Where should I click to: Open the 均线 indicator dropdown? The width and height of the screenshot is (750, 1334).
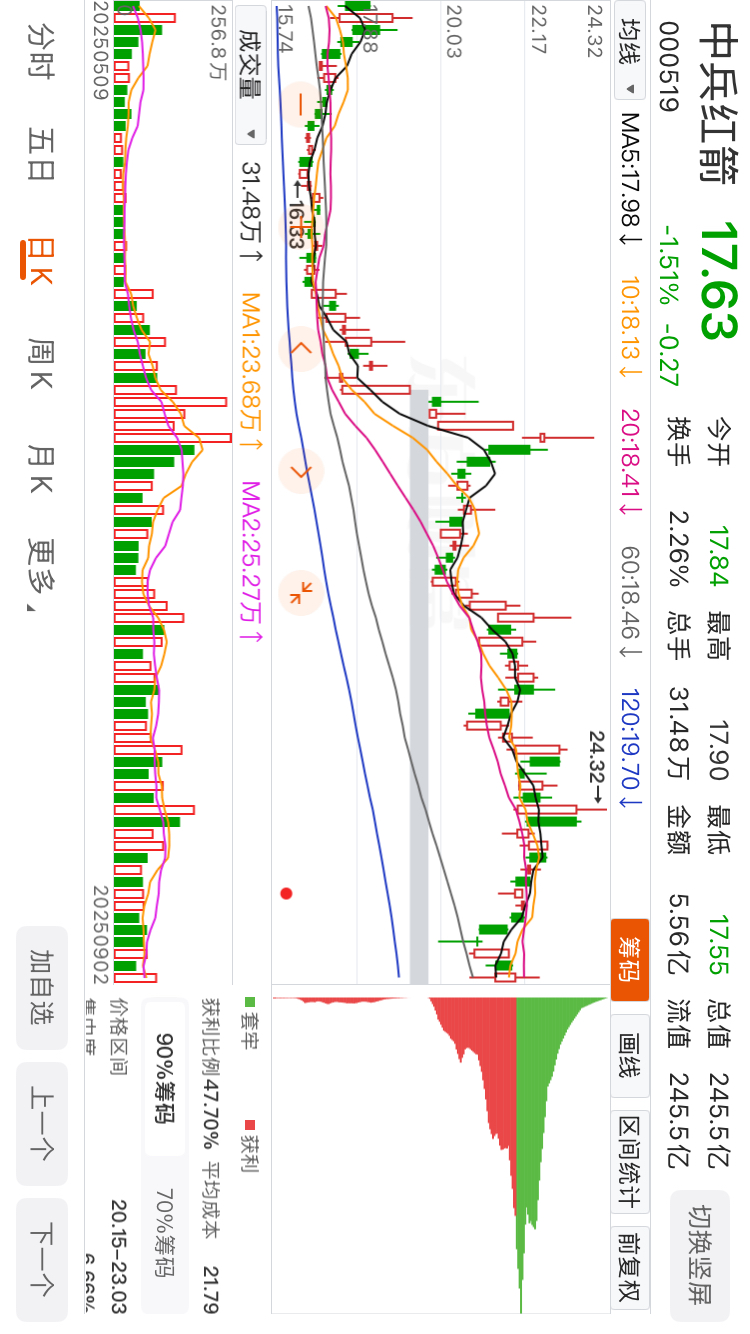630,59
